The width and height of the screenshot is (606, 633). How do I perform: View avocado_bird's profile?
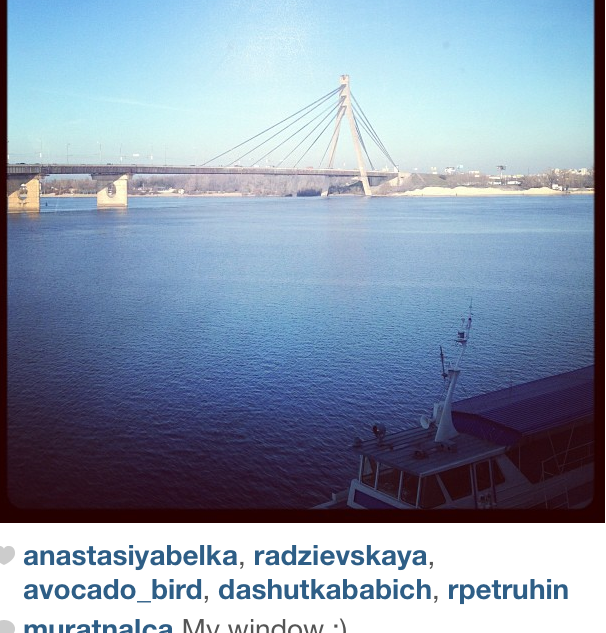113,590
